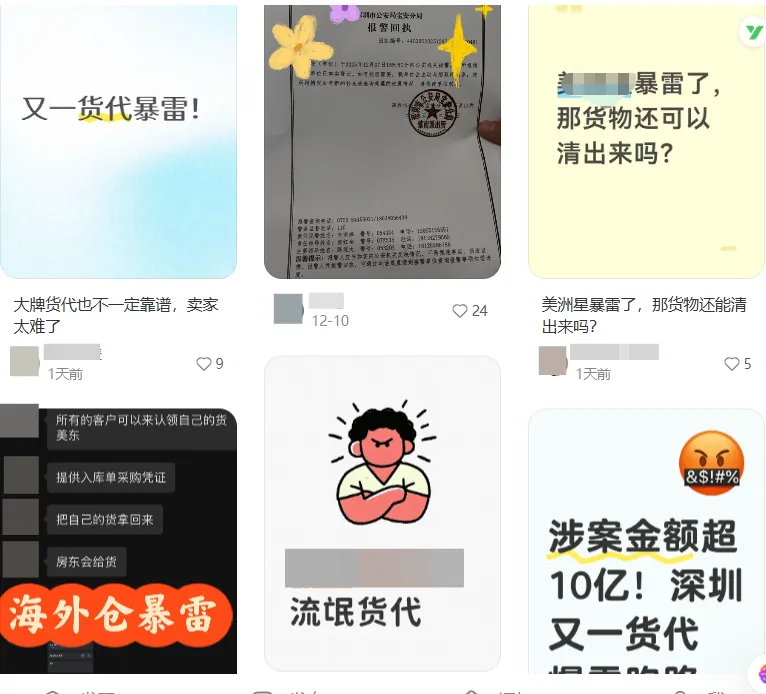Open the "海外仓暴雷" post
Image resolution: width=766 pixels, height=694 pixels.
(118, 540)
